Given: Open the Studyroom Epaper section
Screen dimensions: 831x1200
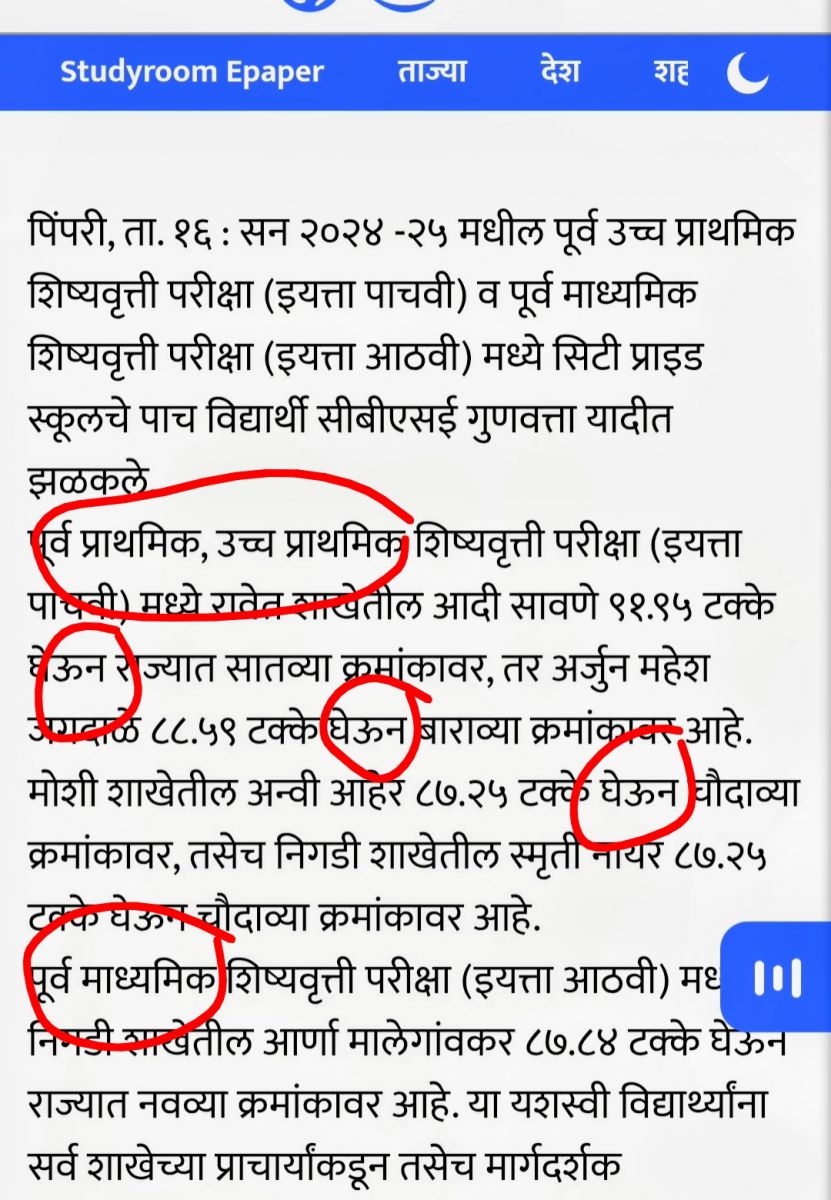Looking at the screenshot, I should coord(192,73).
